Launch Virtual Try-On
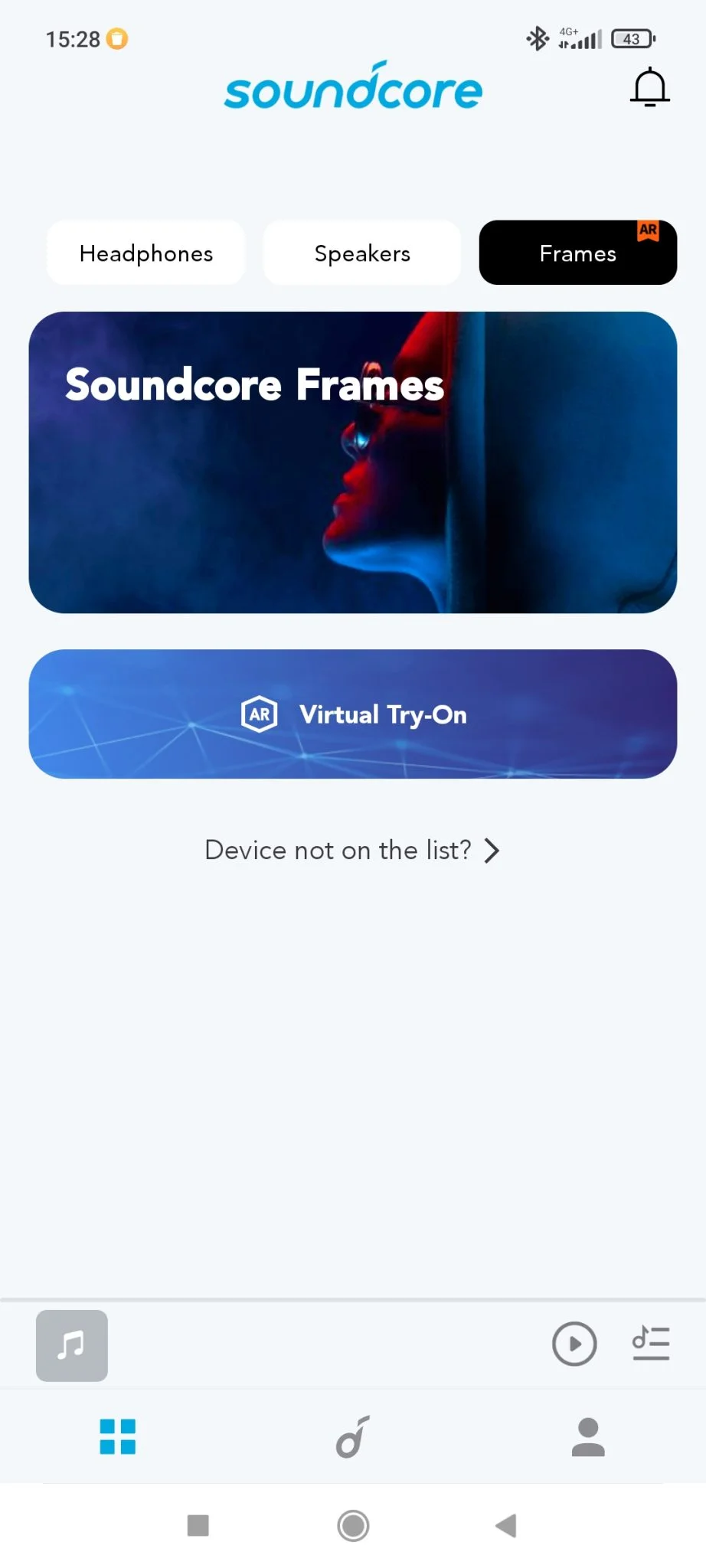 point(353,714)
